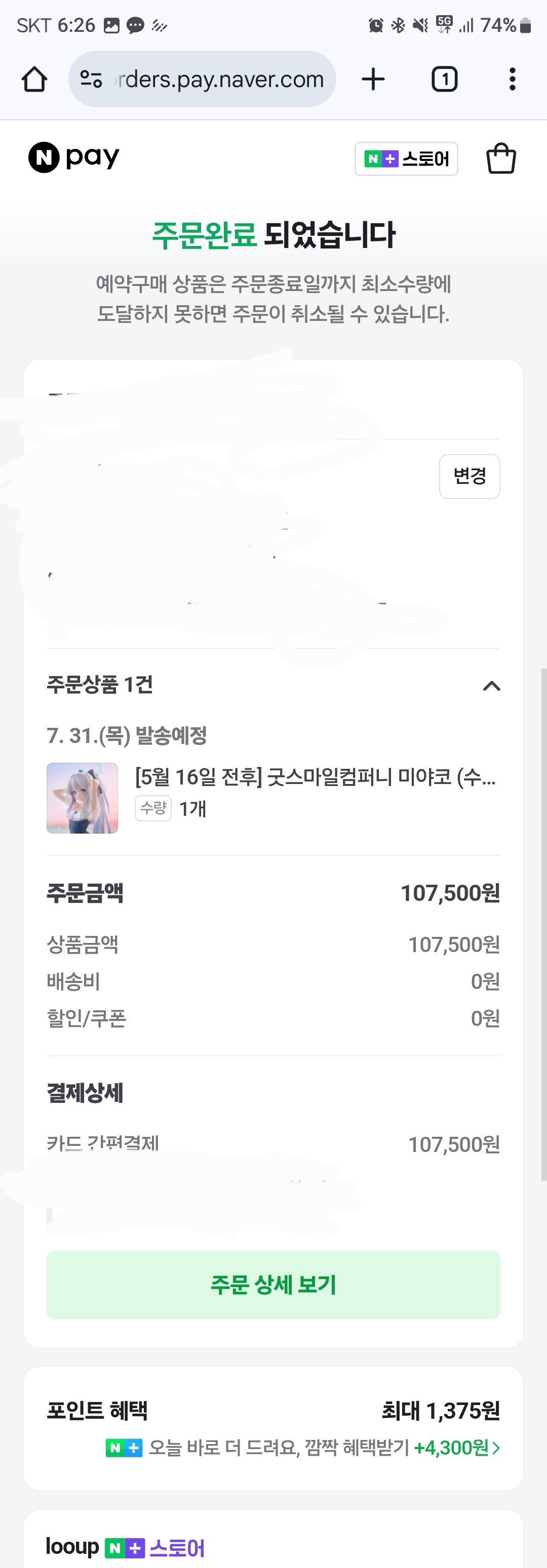Tap 주문 상세 보기 button
Image resolution: width=547 pixels, height=1568 pixels.
tap(273, 1285)
